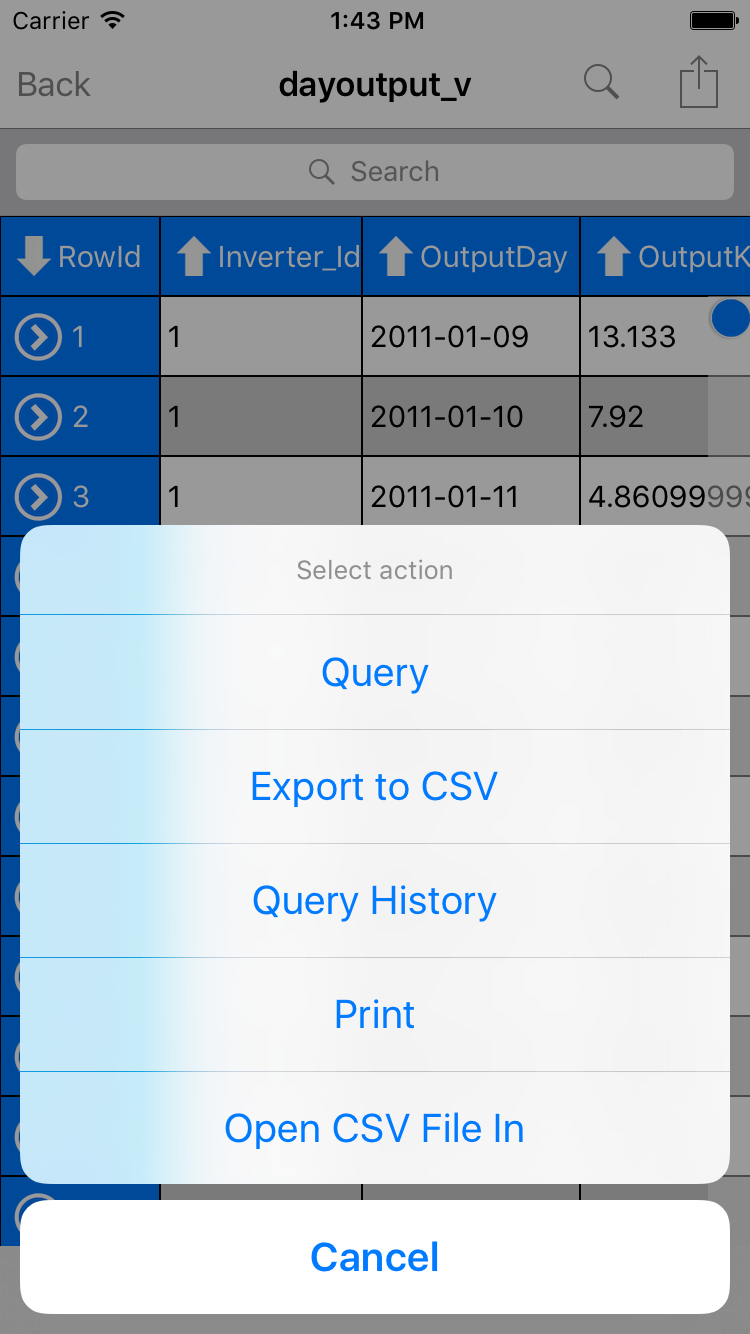Tap the magnifier icon inside the search bar
Screen dimensions: 750x1334
321,171
